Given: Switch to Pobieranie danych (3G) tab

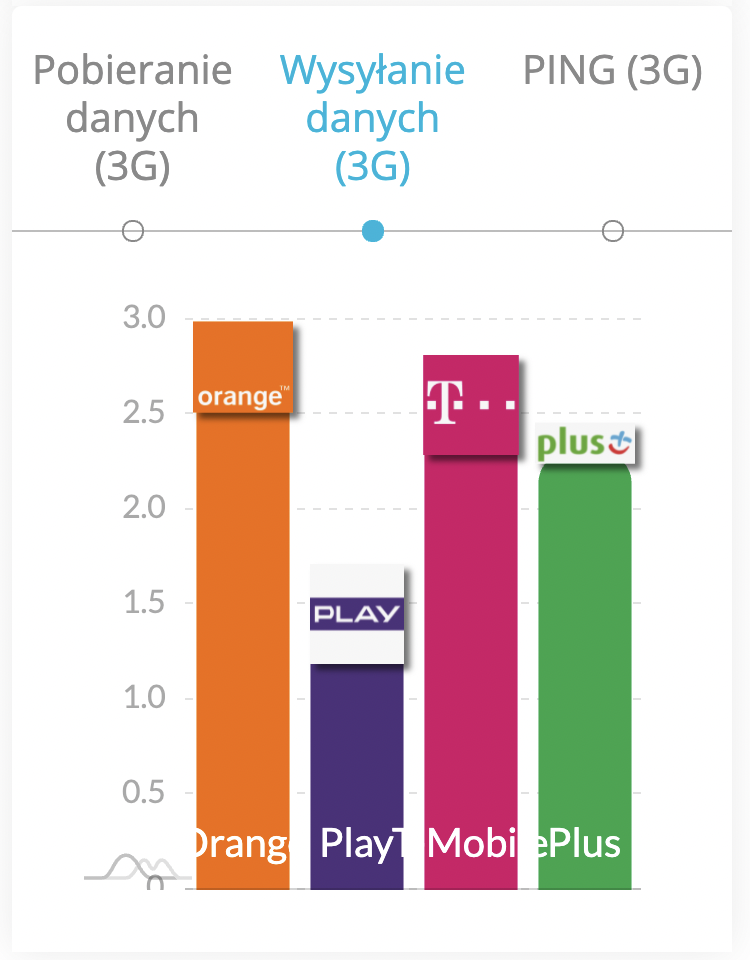Looking at the screenshot, I should 132,118.
